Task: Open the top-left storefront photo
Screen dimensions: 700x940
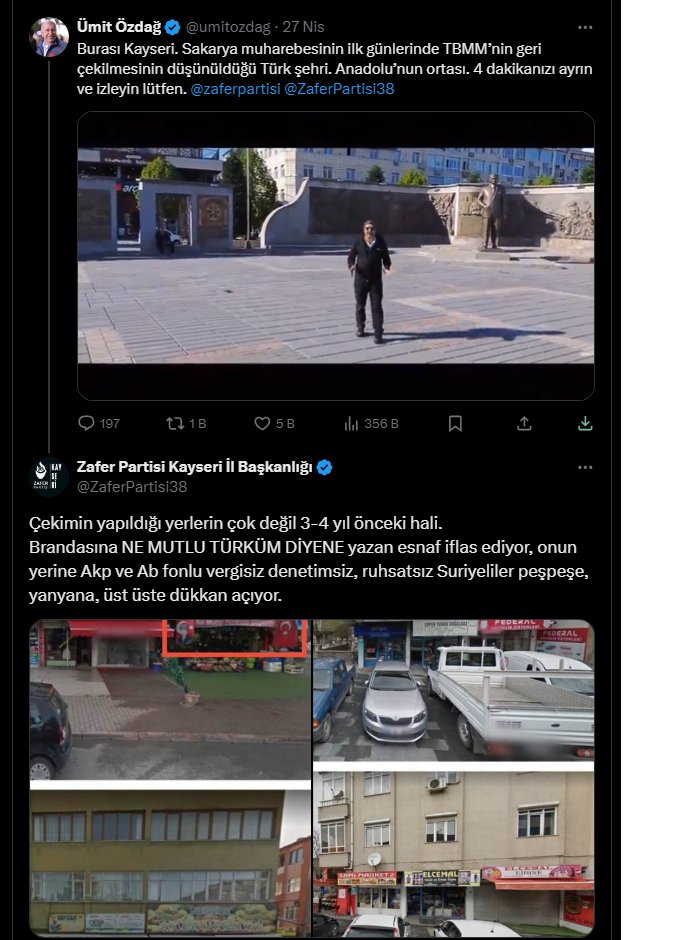Action: tap(169, 698)
